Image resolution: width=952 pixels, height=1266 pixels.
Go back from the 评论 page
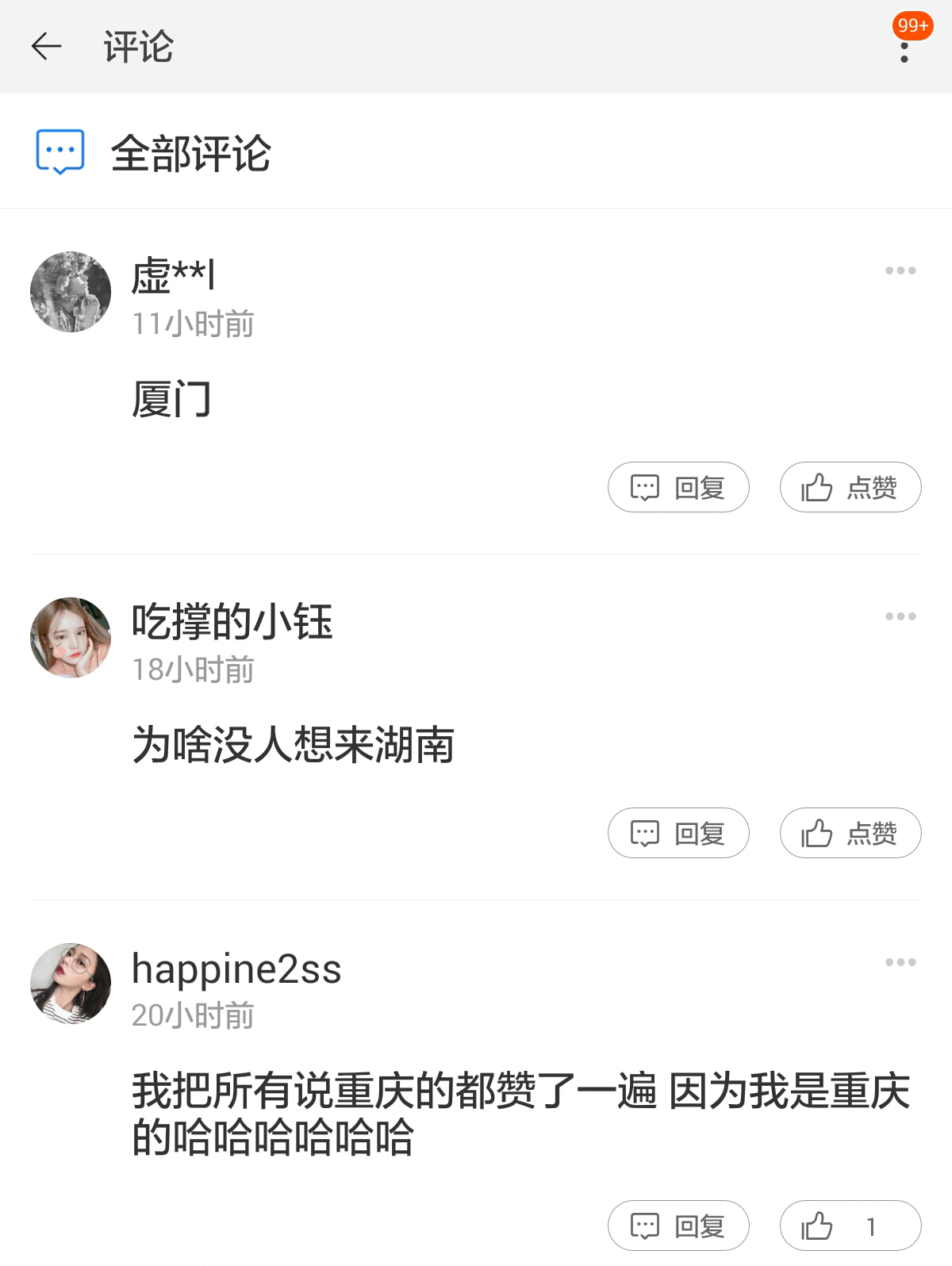click(46, 47)
